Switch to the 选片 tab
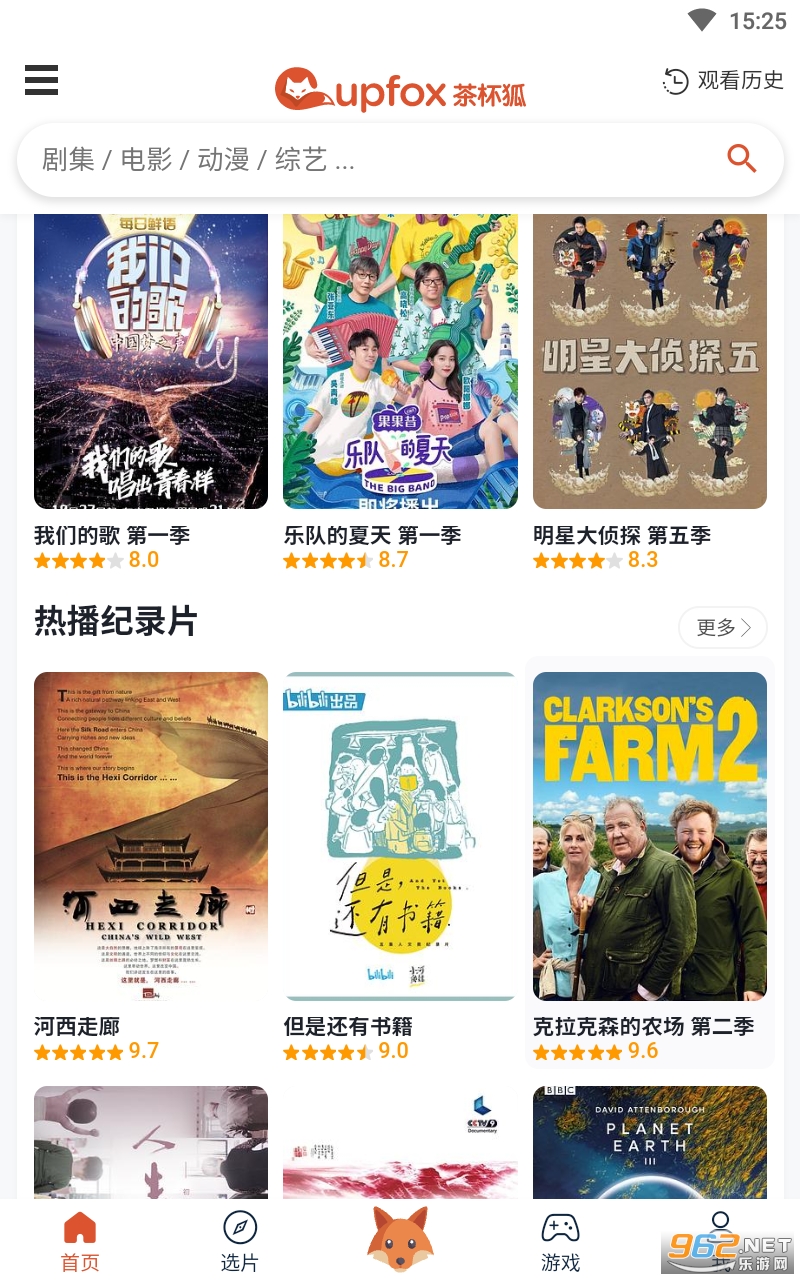Viewport: 800px width, 1280px height. point(240,1242)
